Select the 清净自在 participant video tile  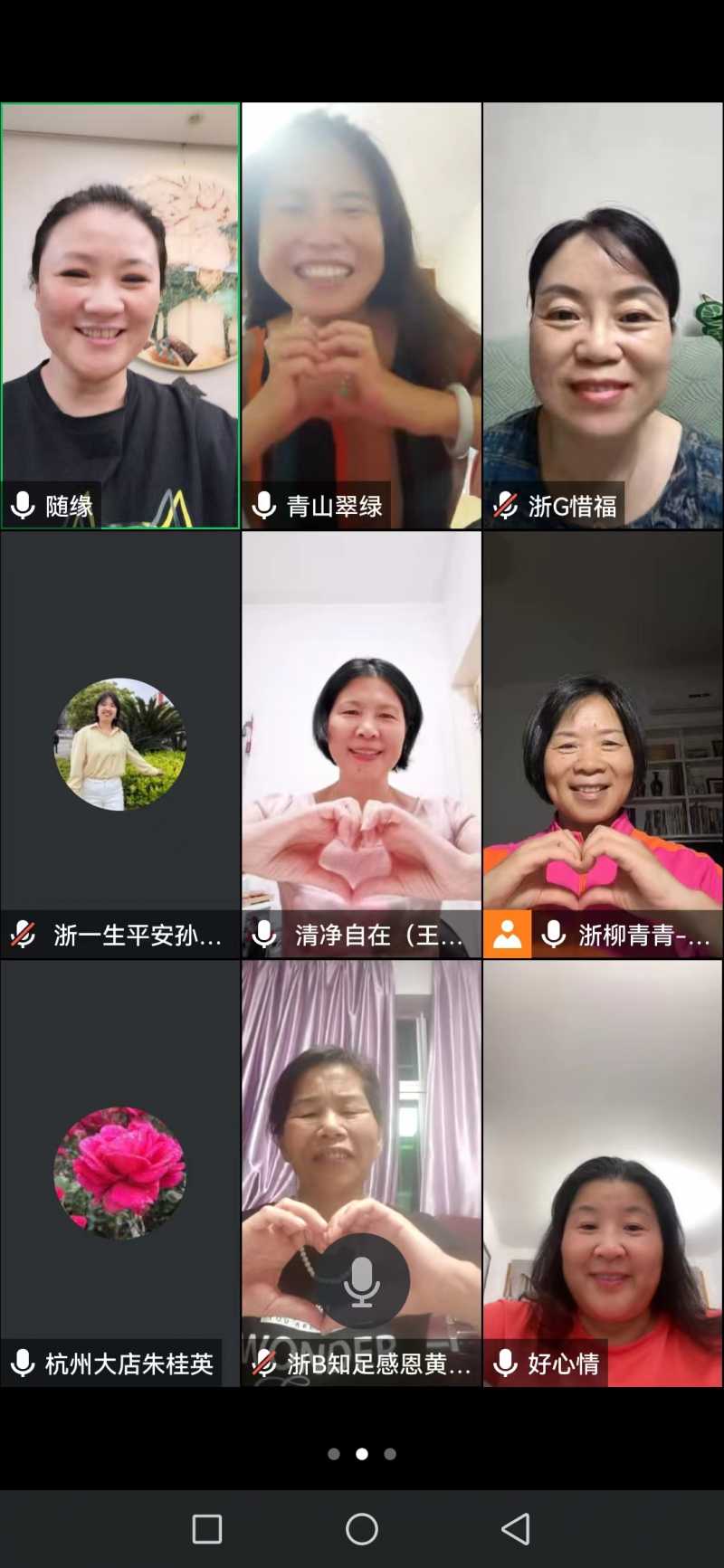(x=361, y=744)
